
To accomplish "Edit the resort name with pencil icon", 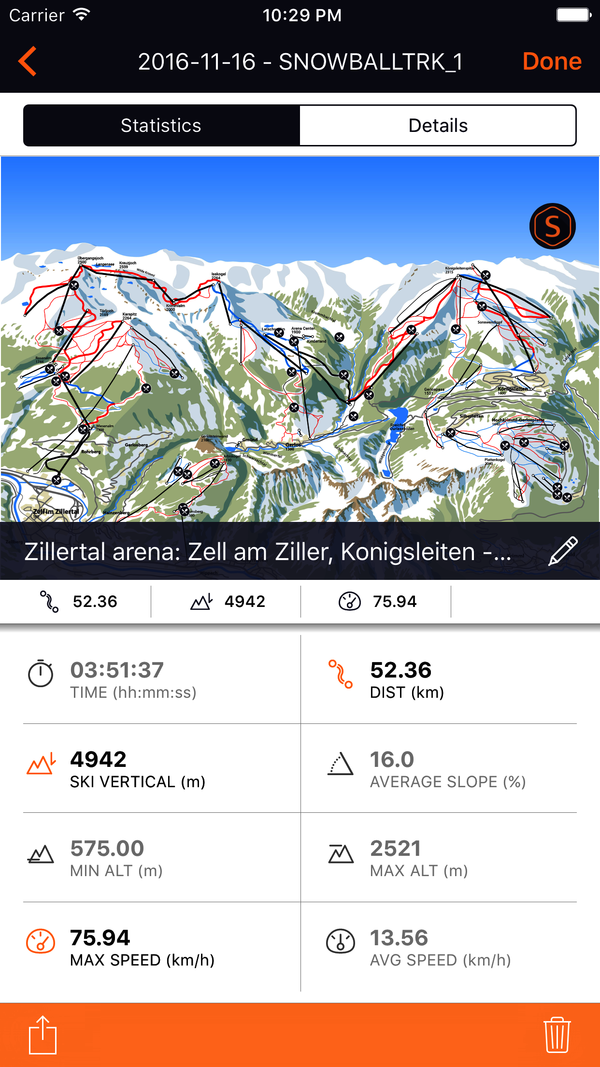I will 563,552.
